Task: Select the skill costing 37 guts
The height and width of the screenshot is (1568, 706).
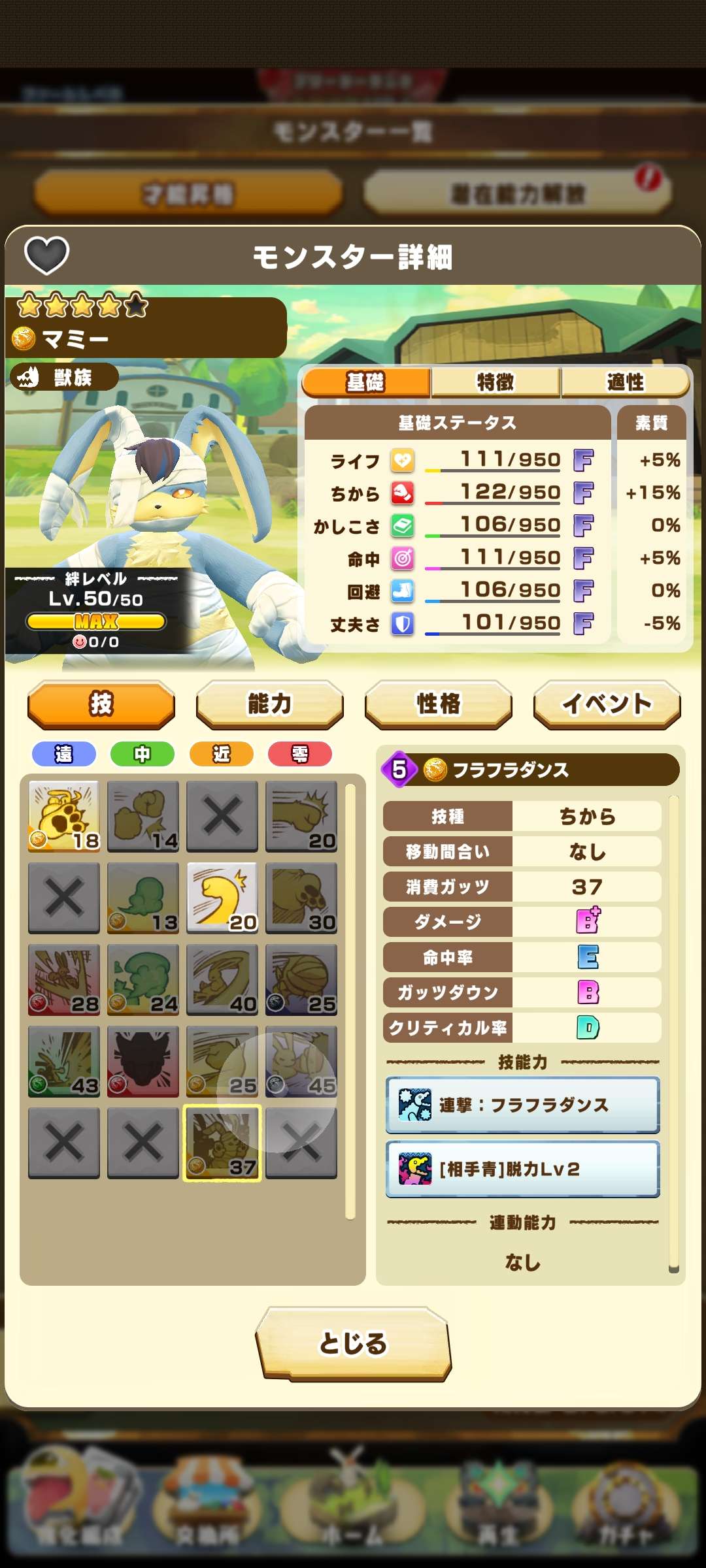Action: point(222,1143)
